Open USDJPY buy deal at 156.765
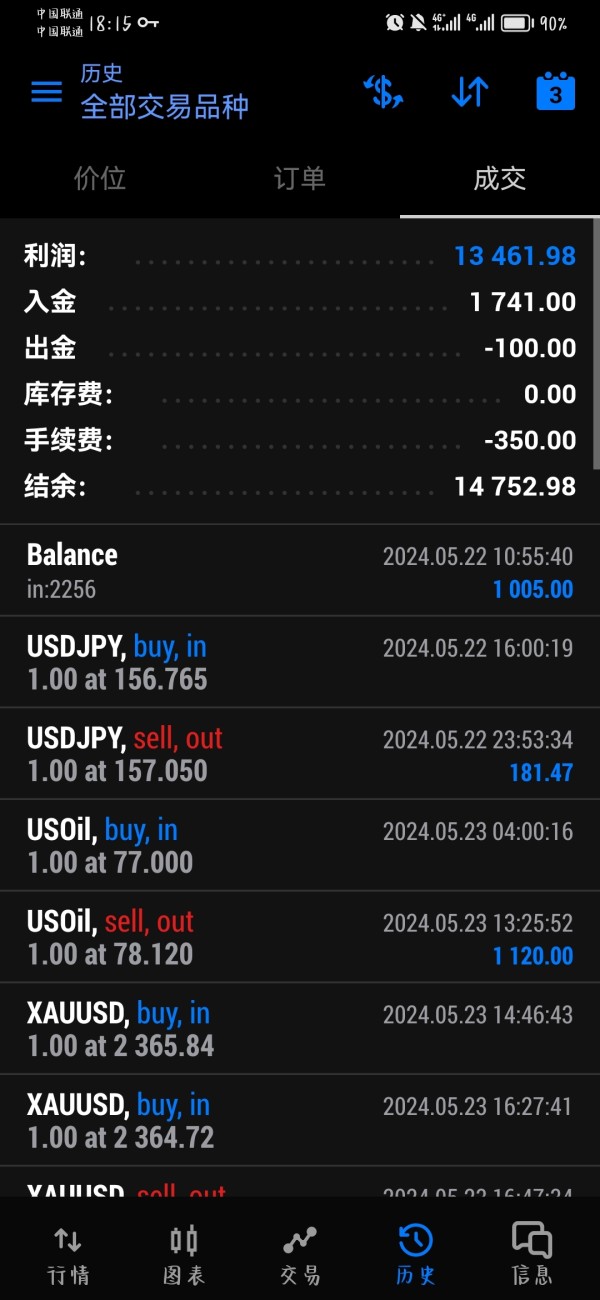This screenshot has width=600, height=1300. (300, 662)
